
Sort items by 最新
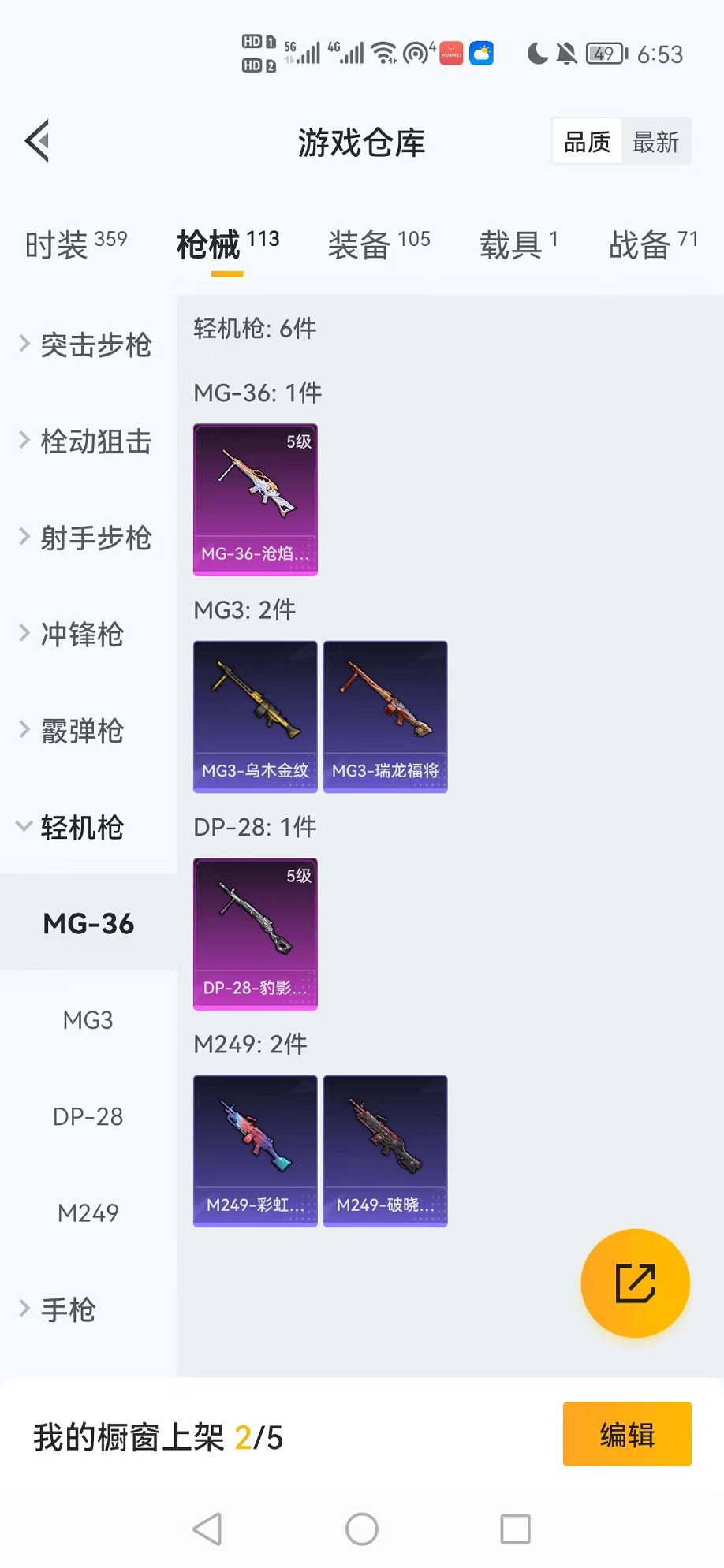click(655, 142)
